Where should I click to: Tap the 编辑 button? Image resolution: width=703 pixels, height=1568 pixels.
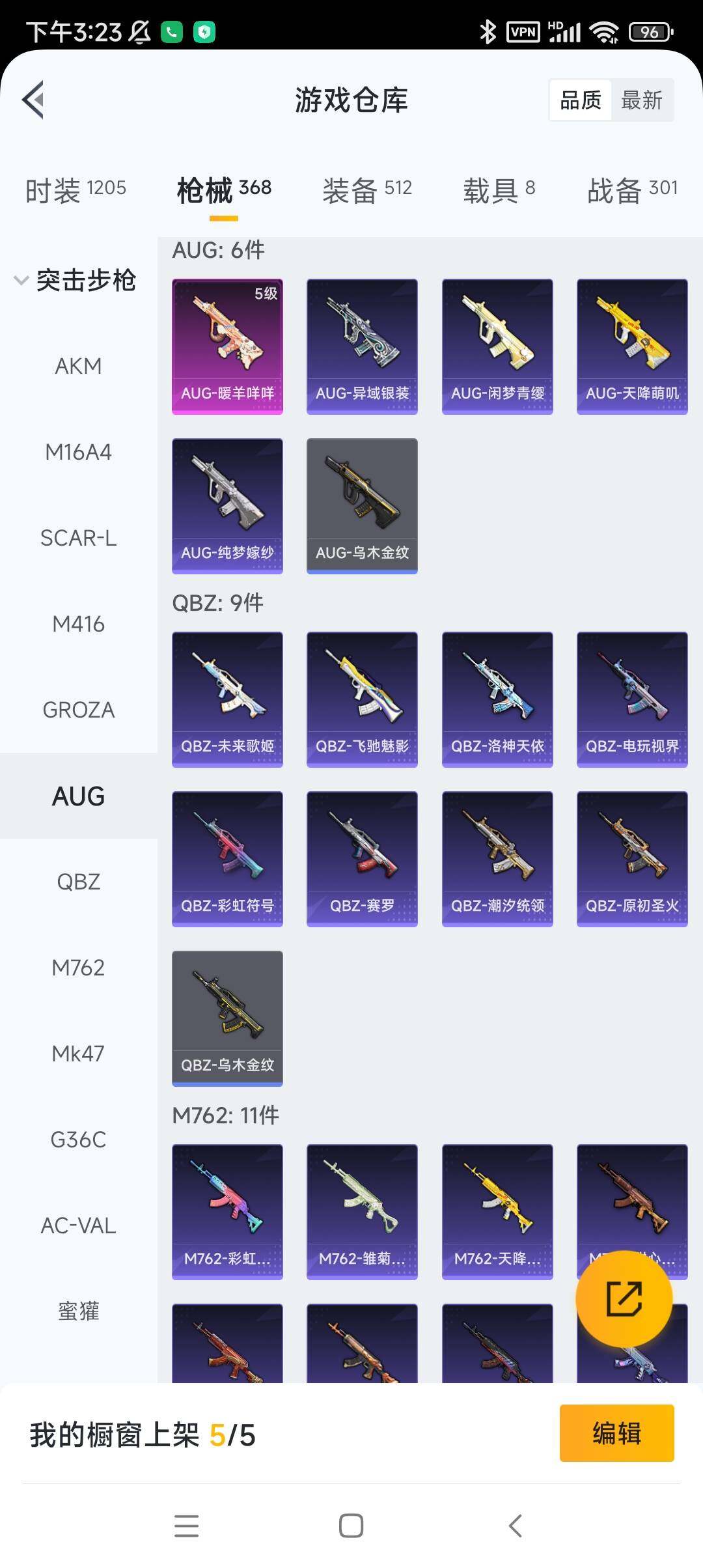[616, 1433]
